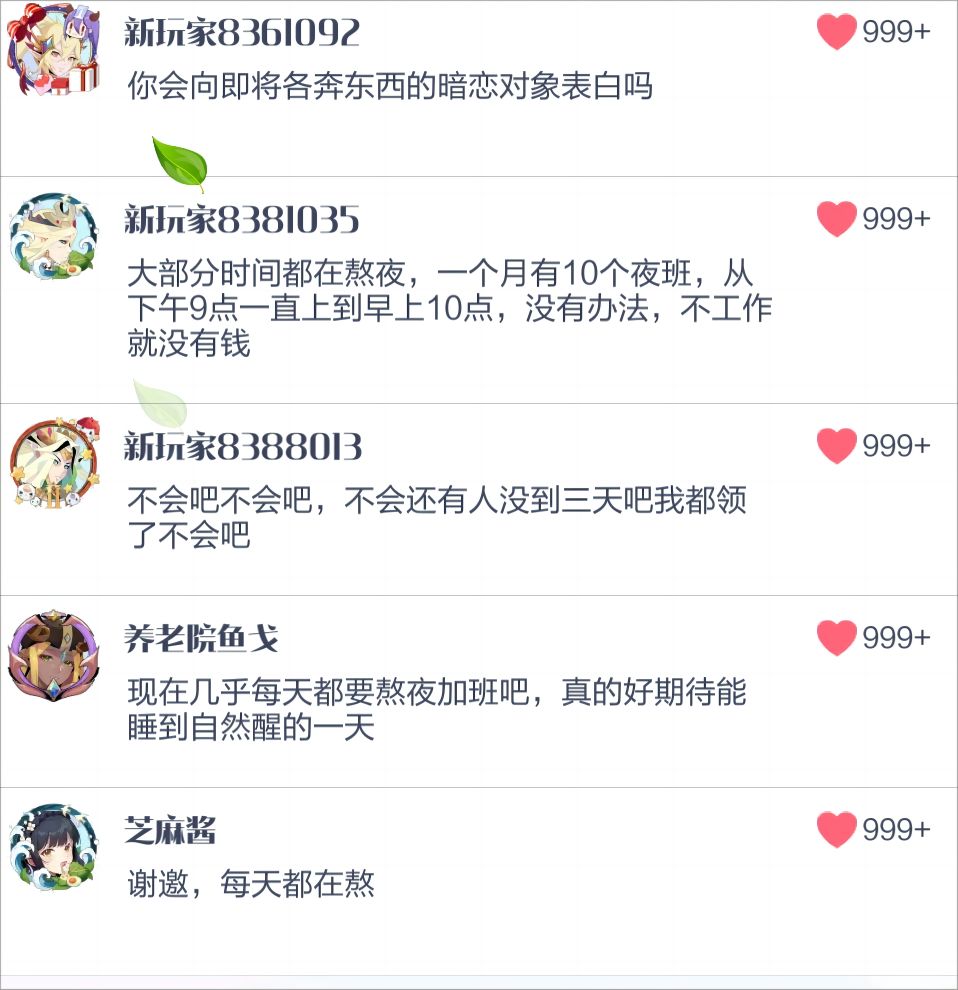Like 新玩家8361092's comment with the heart icon
Image resolution: width=958 pixels, height=990 pixels.
(835, 32)
